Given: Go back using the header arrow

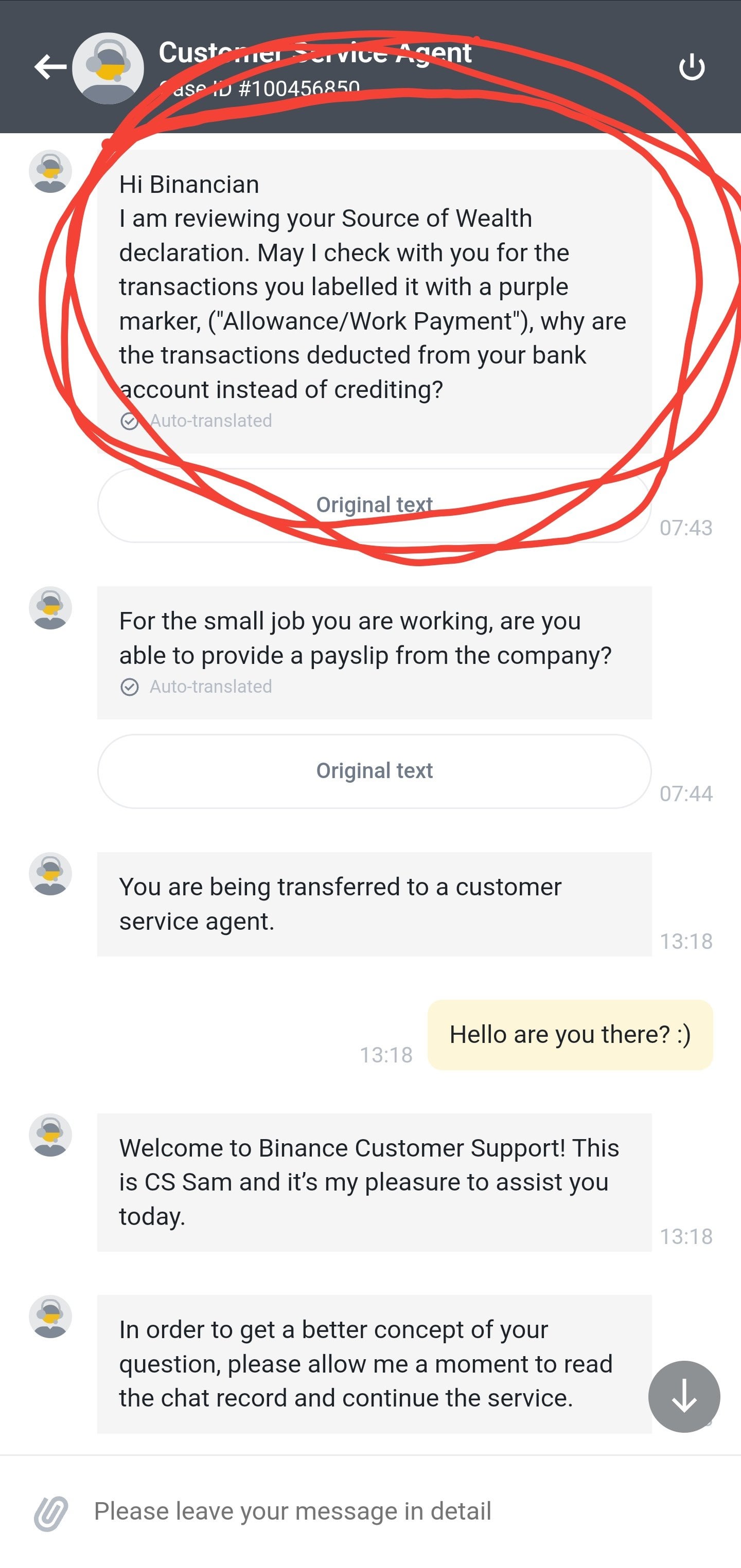Looking at the screenshot, I should [x=50, y=67].
